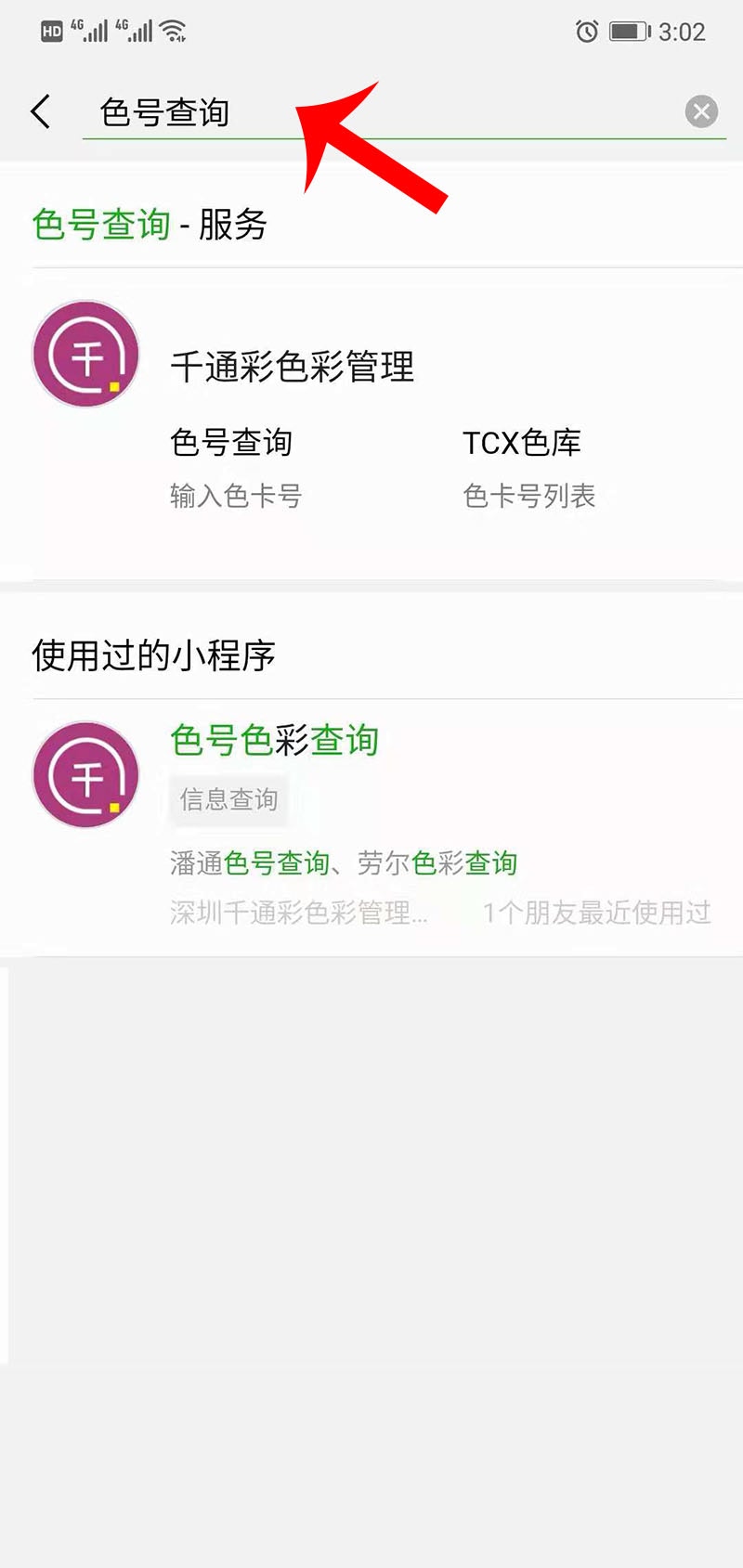Open the 色号查询 输入色卡号 service
The image size is (743, 1568).
click(x=236, y=467)
